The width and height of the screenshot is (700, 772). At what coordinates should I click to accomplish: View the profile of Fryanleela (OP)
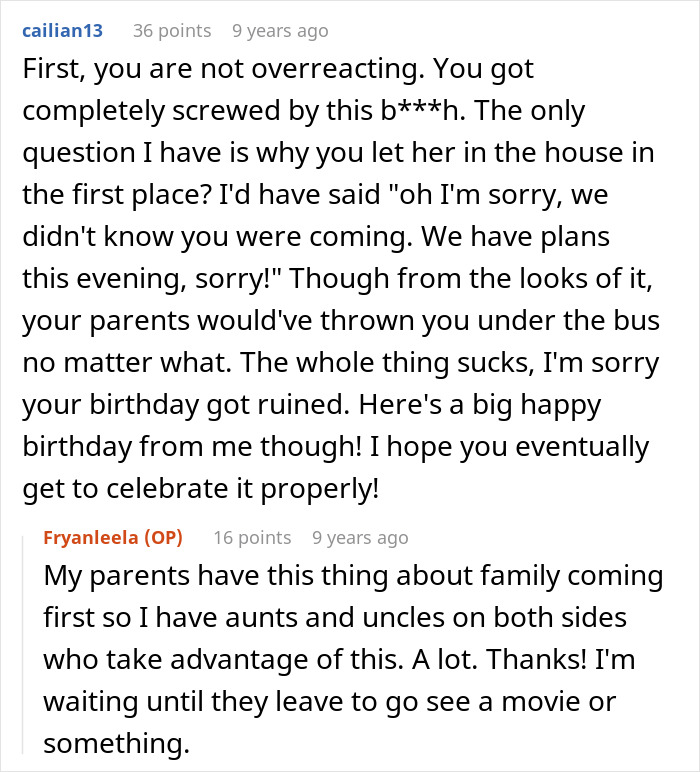click(x=113, y=538)
